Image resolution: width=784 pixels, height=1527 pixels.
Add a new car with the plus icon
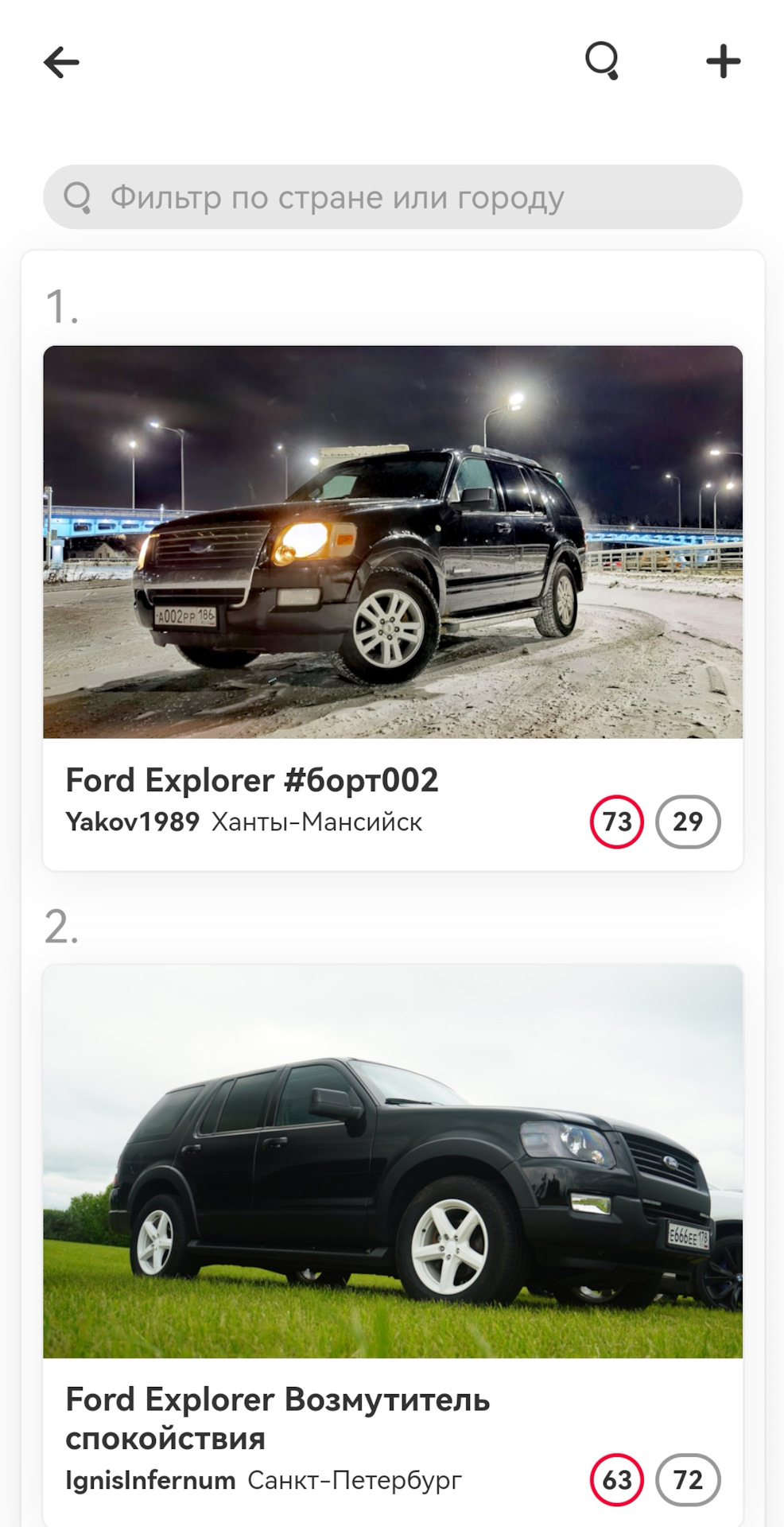pos(723,61)
